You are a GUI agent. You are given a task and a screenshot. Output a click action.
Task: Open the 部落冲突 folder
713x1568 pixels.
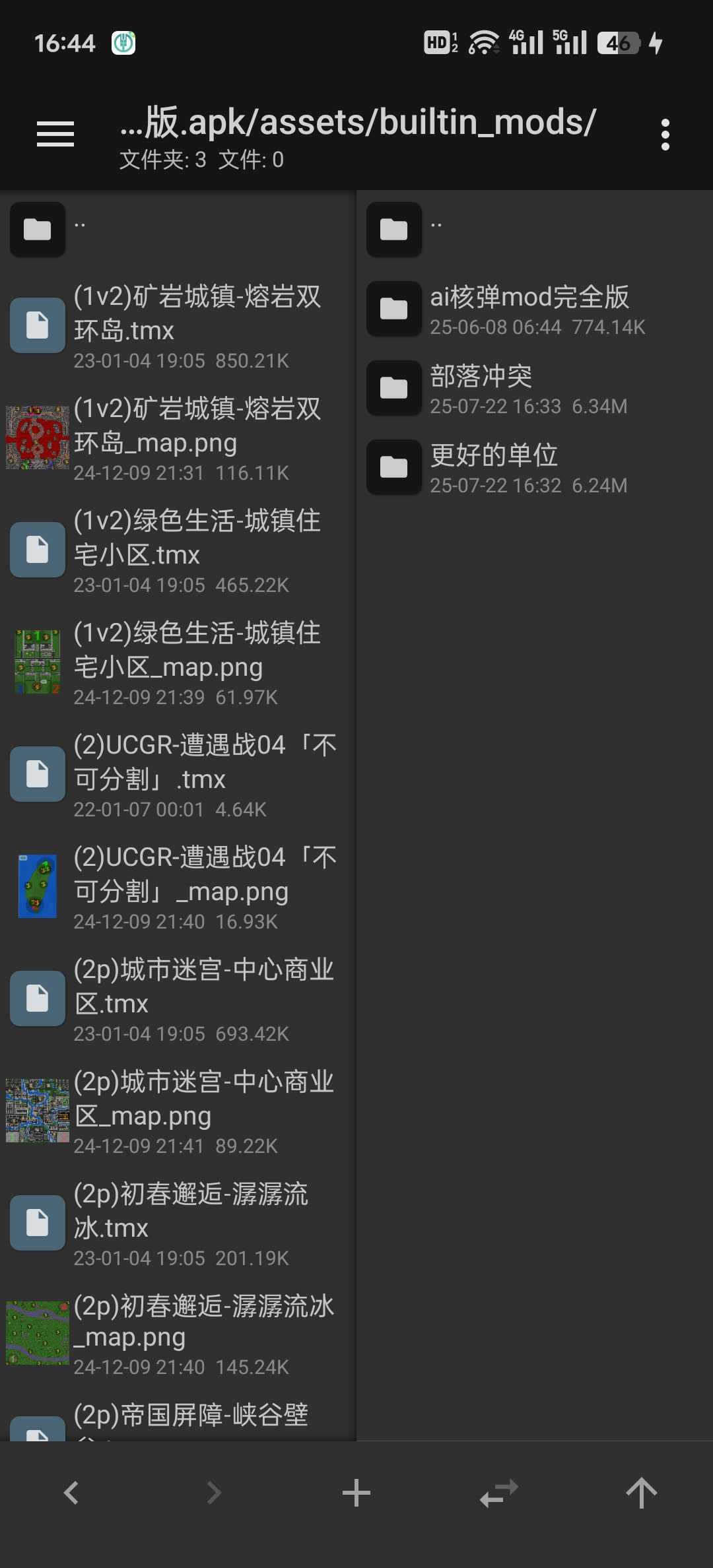(528, 388)
